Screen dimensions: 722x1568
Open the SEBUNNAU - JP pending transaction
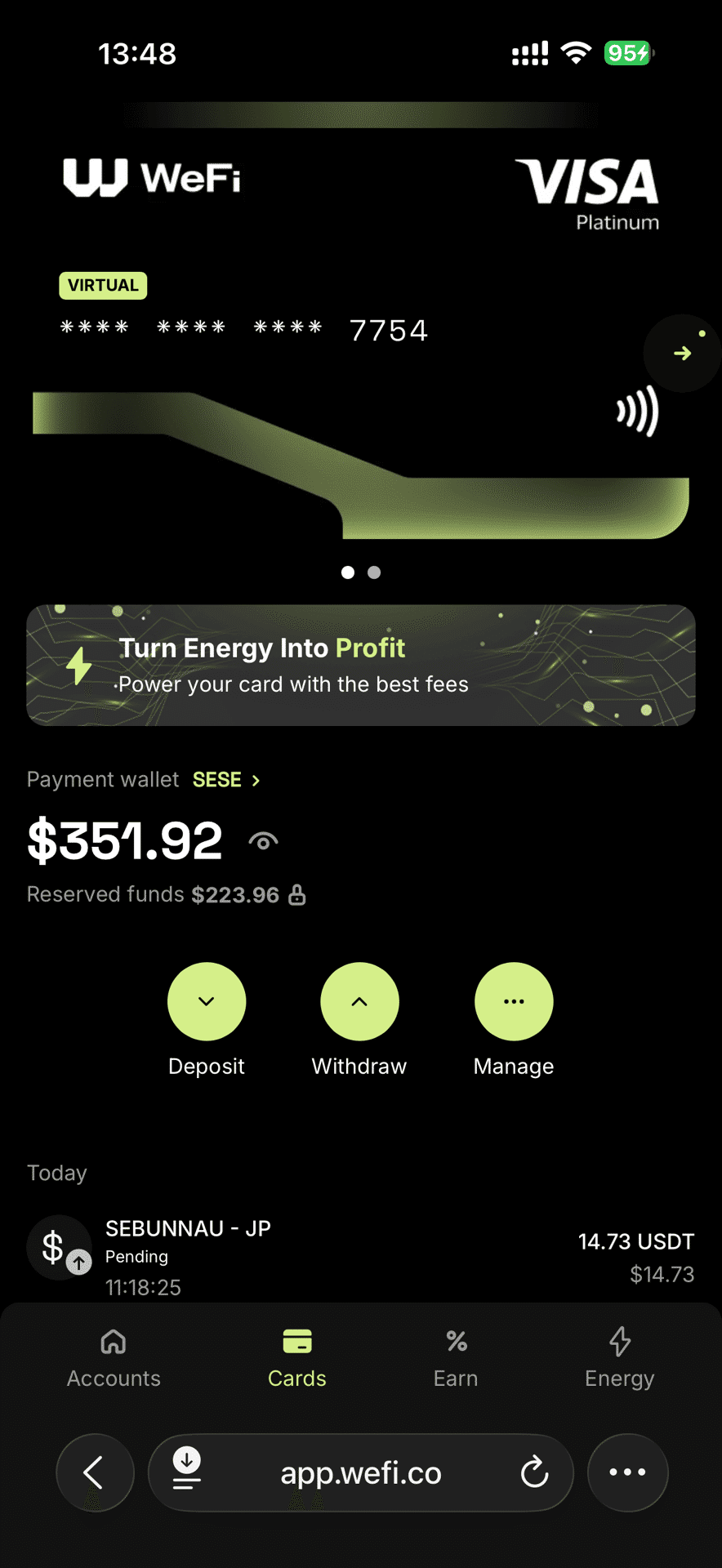[359, 1256]
